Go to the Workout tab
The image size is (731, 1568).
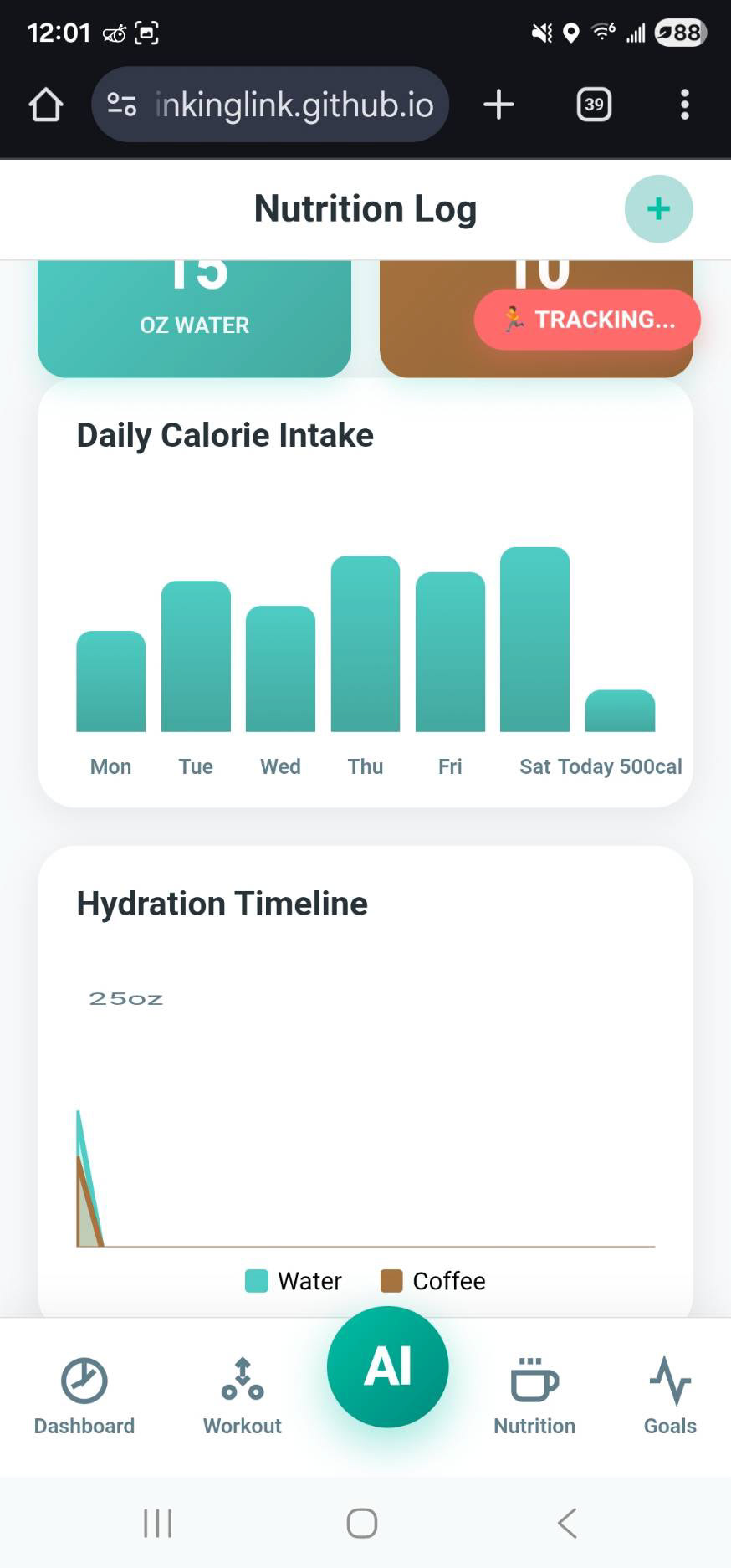click(x=243, y=1396)
